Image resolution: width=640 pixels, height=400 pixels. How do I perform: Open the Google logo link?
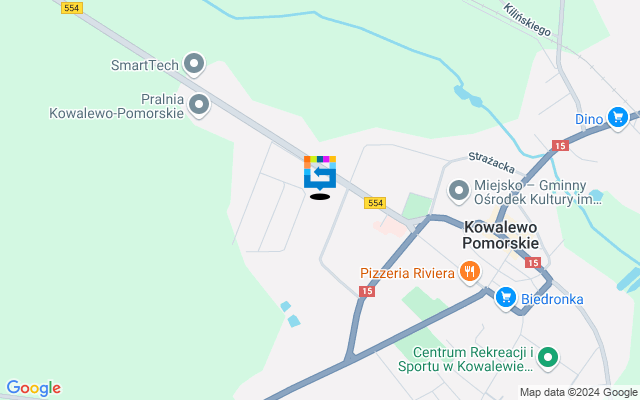pos(33,388)
